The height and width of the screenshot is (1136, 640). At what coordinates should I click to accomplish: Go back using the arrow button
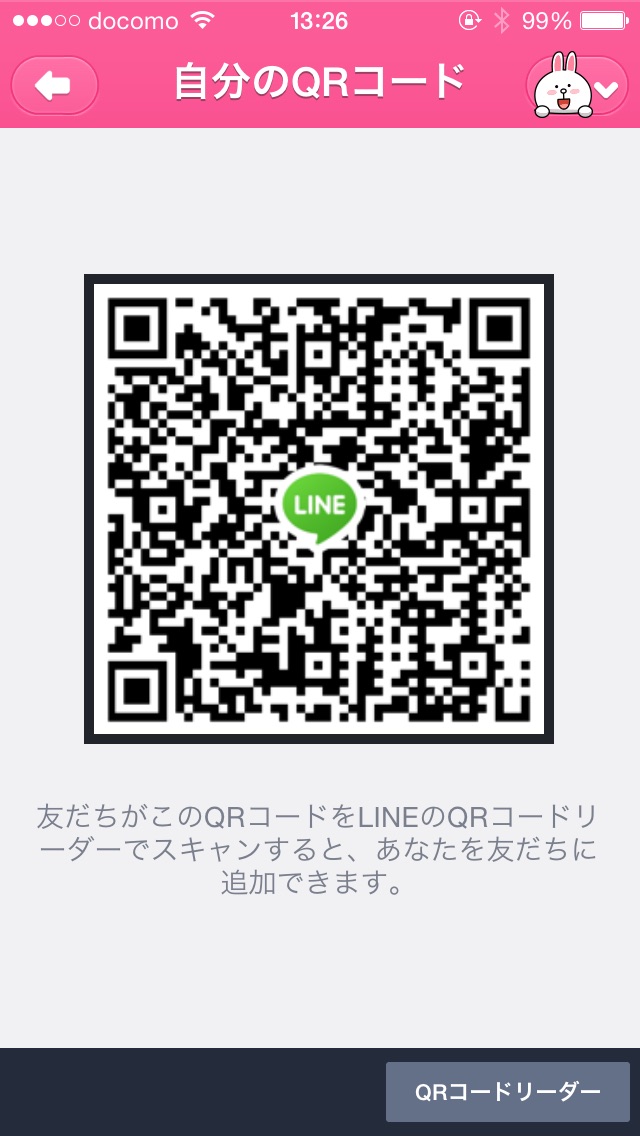[54, 85]
